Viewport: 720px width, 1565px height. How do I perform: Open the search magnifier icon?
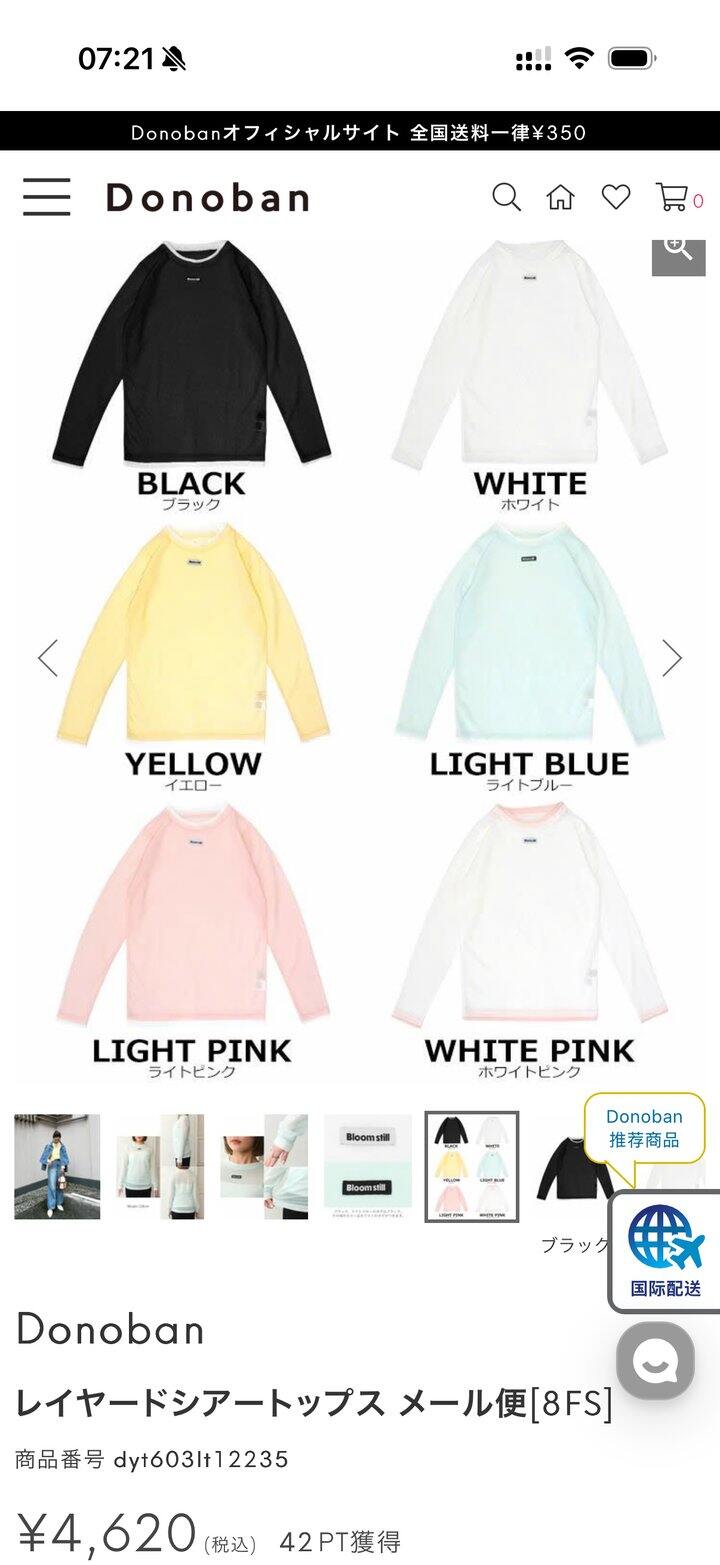[x=507, y=197]
